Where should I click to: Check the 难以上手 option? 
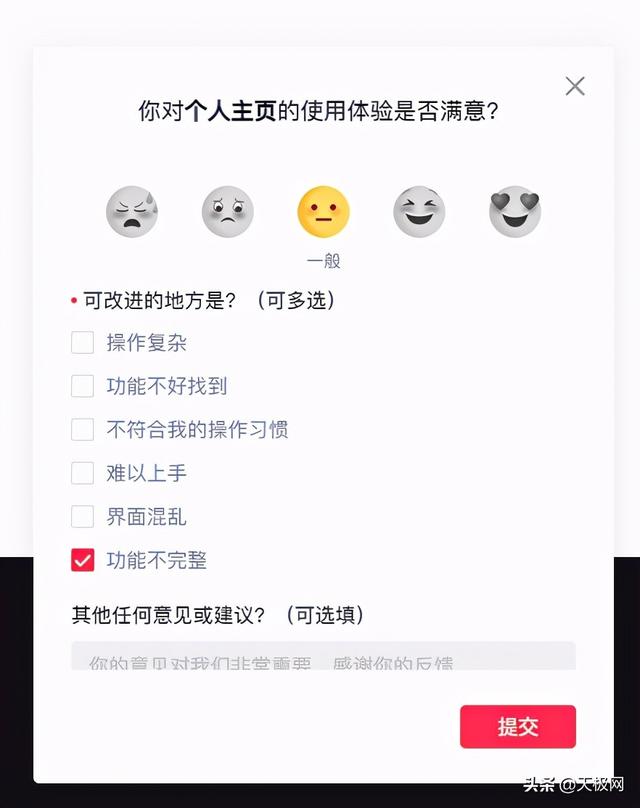82,473
